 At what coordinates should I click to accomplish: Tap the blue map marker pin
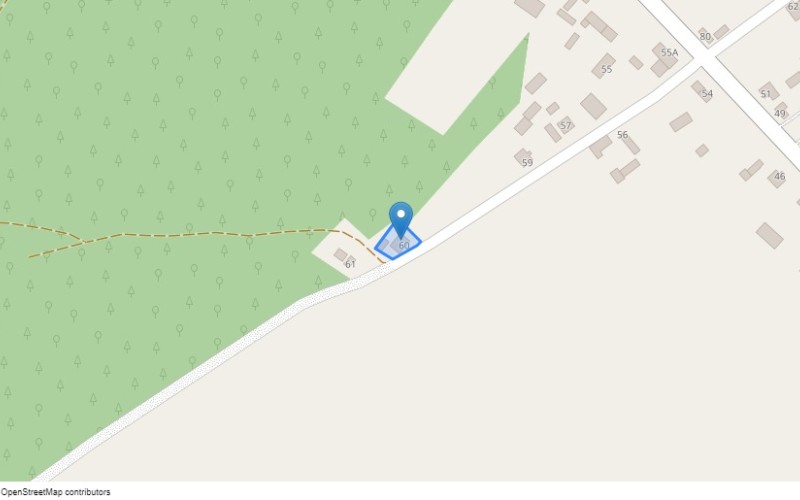pos(400,217)
